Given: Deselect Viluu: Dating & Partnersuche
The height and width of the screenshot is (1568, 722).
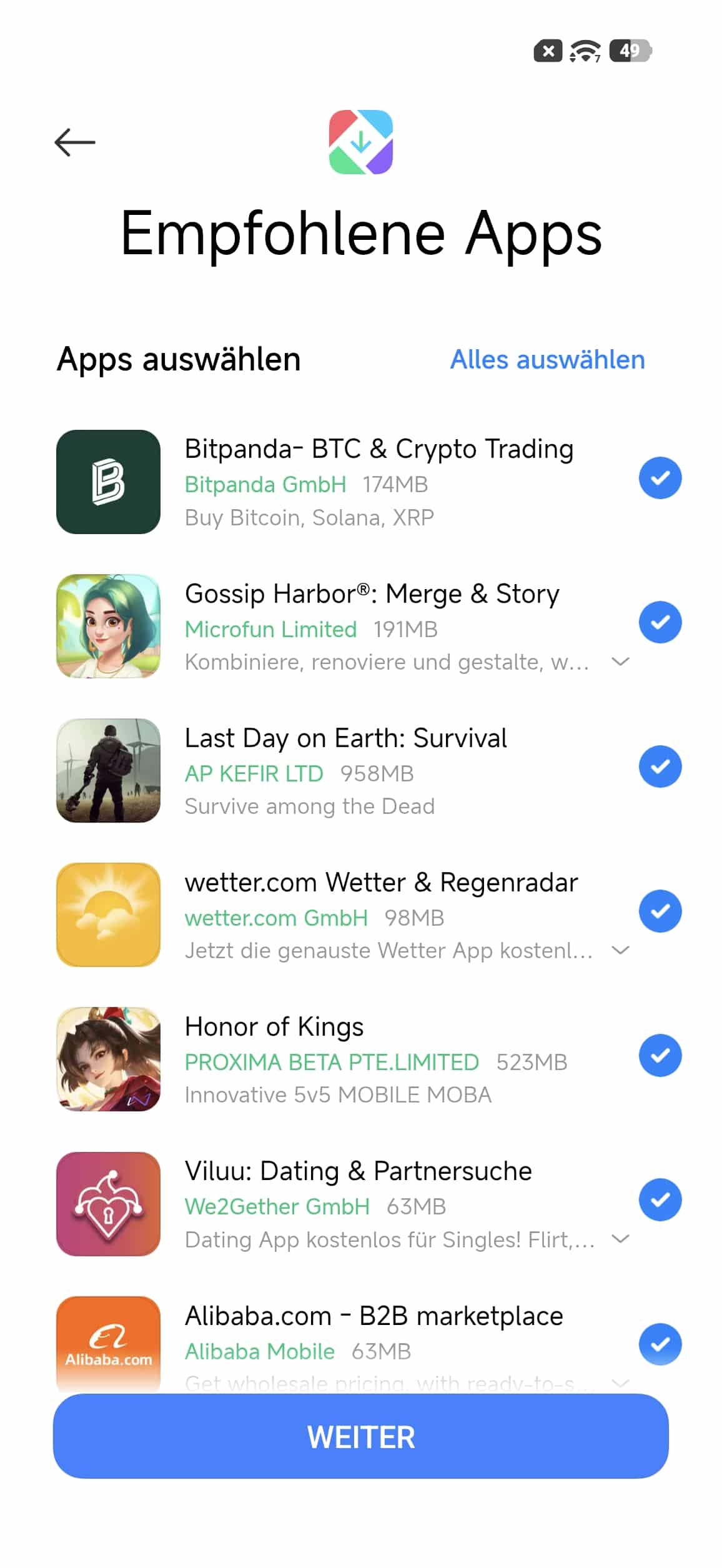Looking at the screenshot, I should tap(660, 1199).
